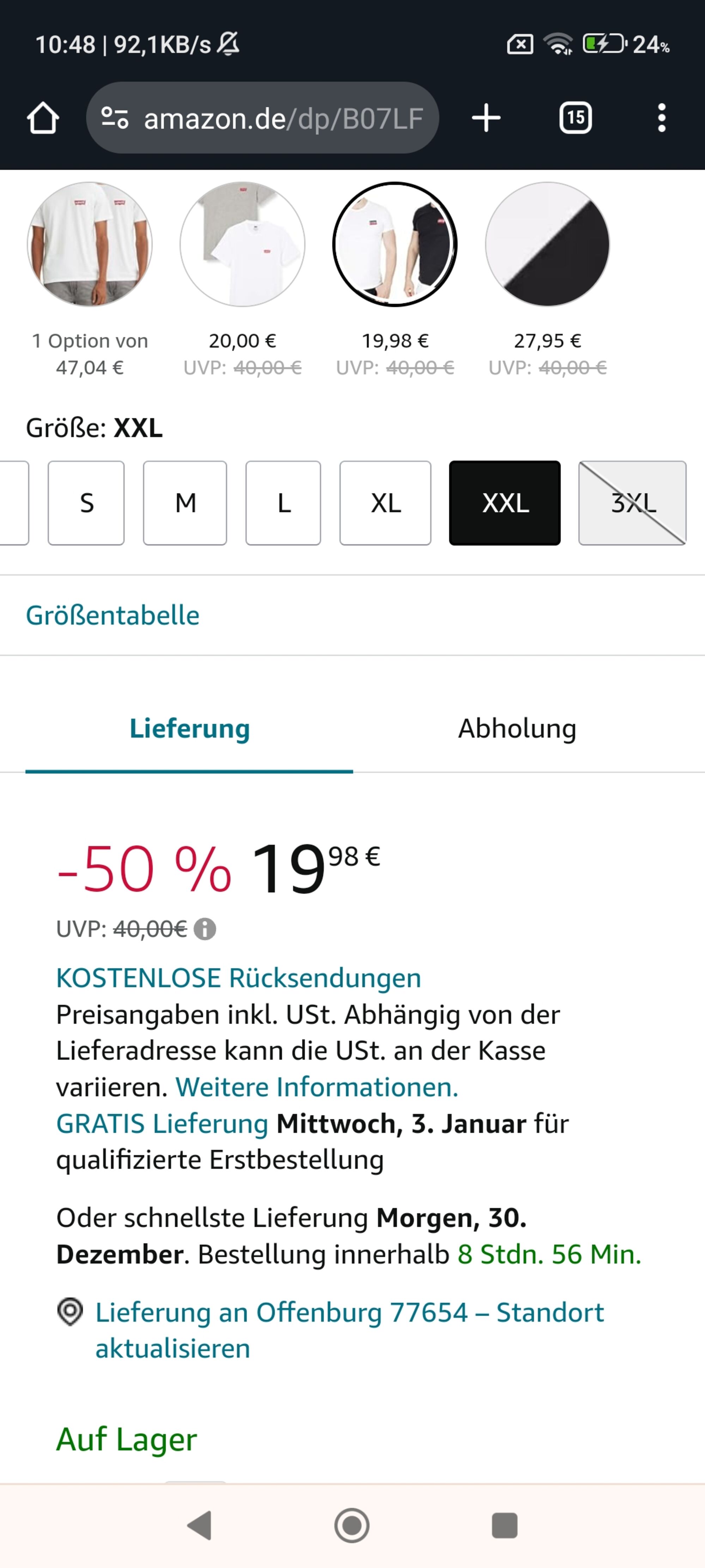The image size is (705, 1568).
Task: Choose size XL
Action: (385, 503)
